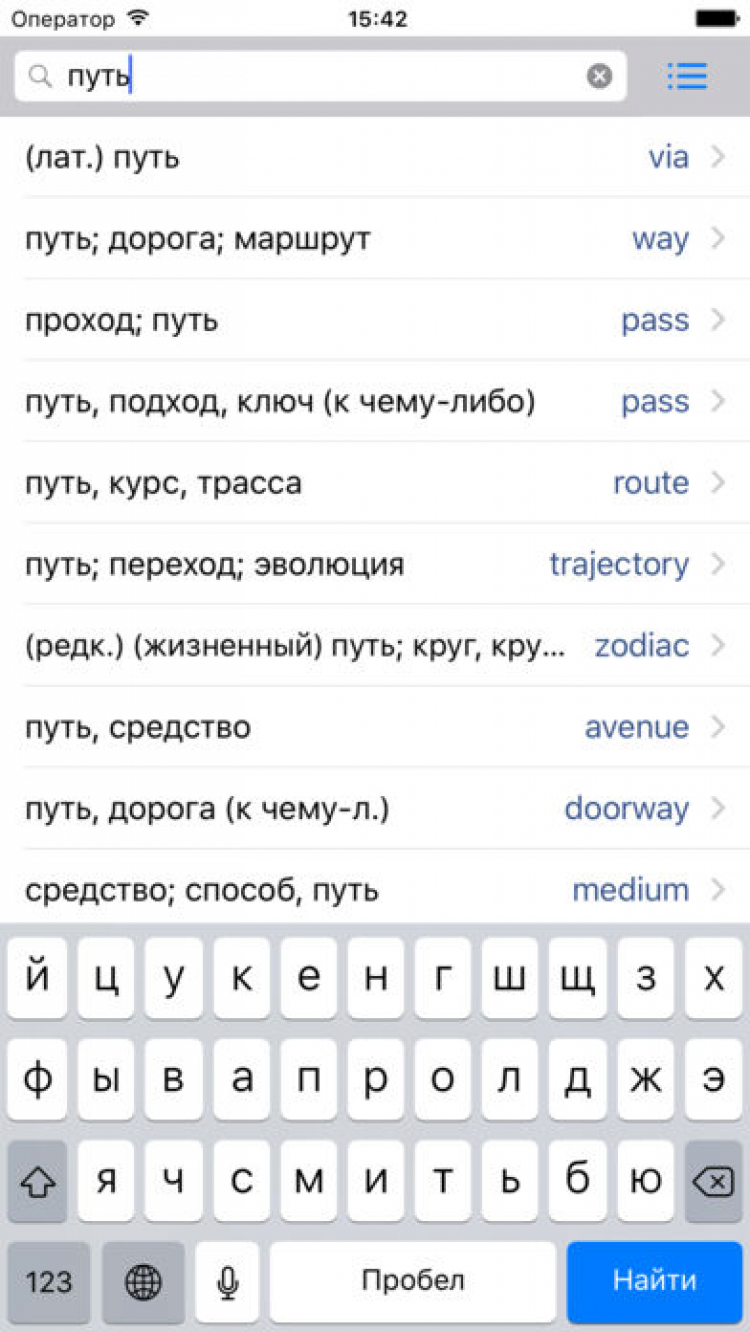This screenshot has width=750, height=1332.
Task: Open the list menu icon beside search
Action: [687, 76]
